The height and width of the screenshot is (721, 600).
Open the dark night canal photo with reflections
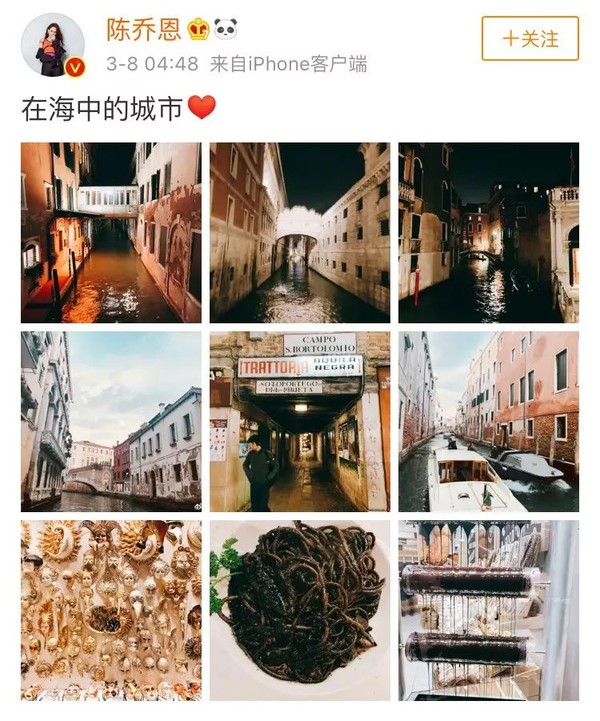click(x=488, y=232)
